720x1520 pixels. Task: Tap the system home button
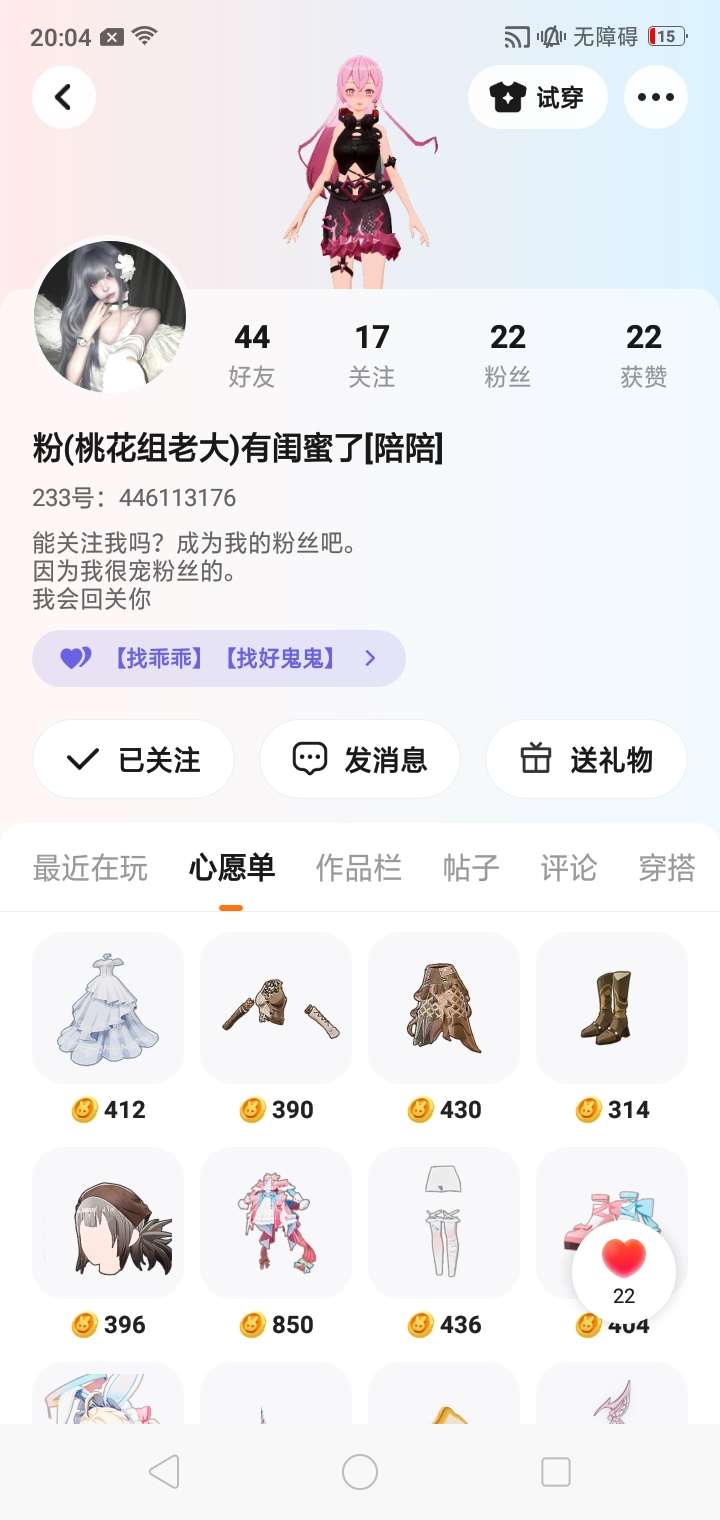point(360,1472)
